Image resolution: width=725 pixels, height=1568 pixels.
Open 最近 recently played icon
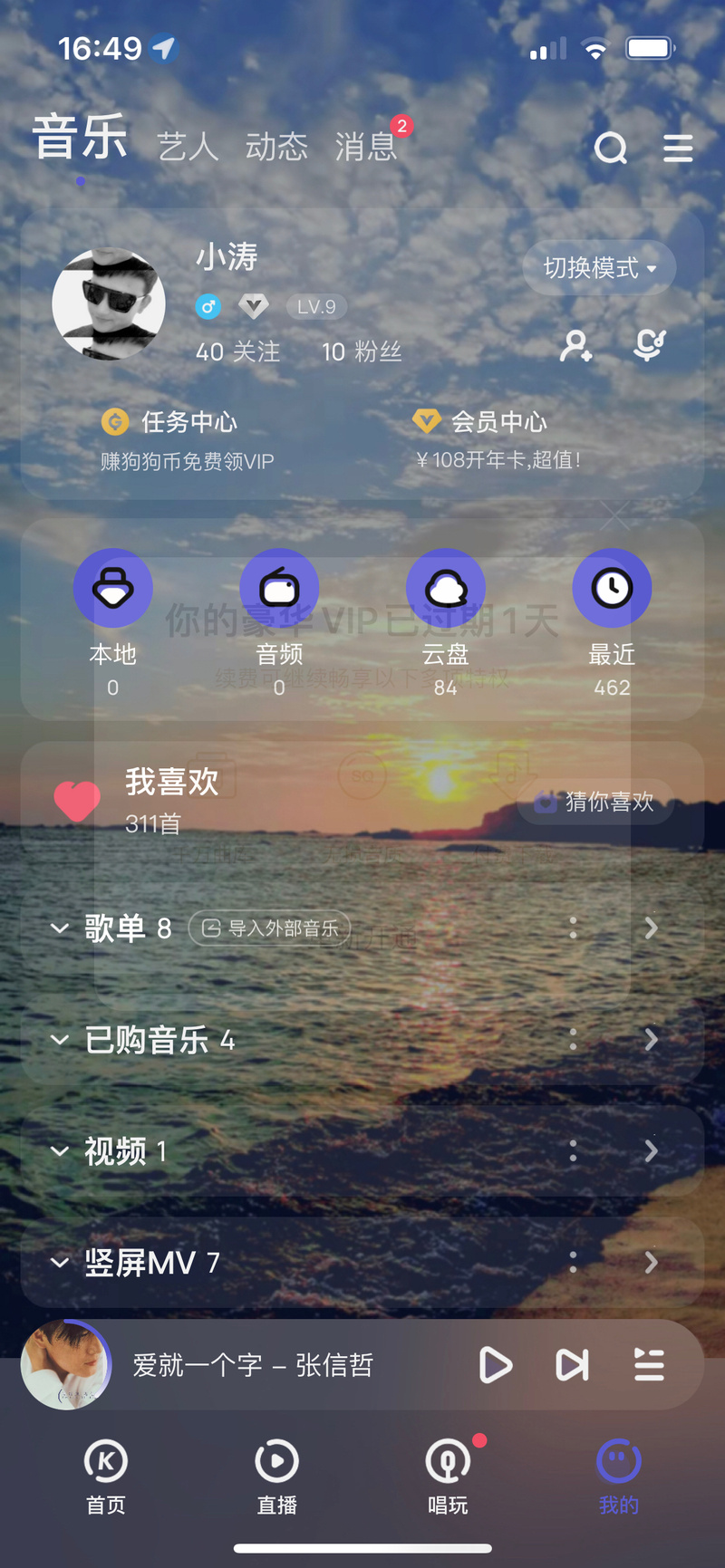click(x=612, y=587)
